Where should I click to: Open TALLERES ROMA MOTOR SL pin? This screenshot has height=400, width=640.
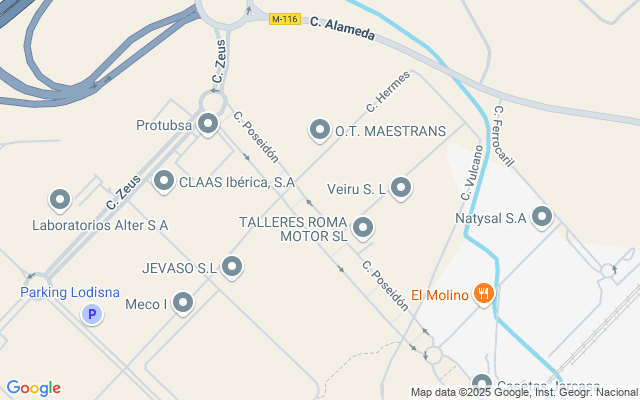tap(363, 228)
